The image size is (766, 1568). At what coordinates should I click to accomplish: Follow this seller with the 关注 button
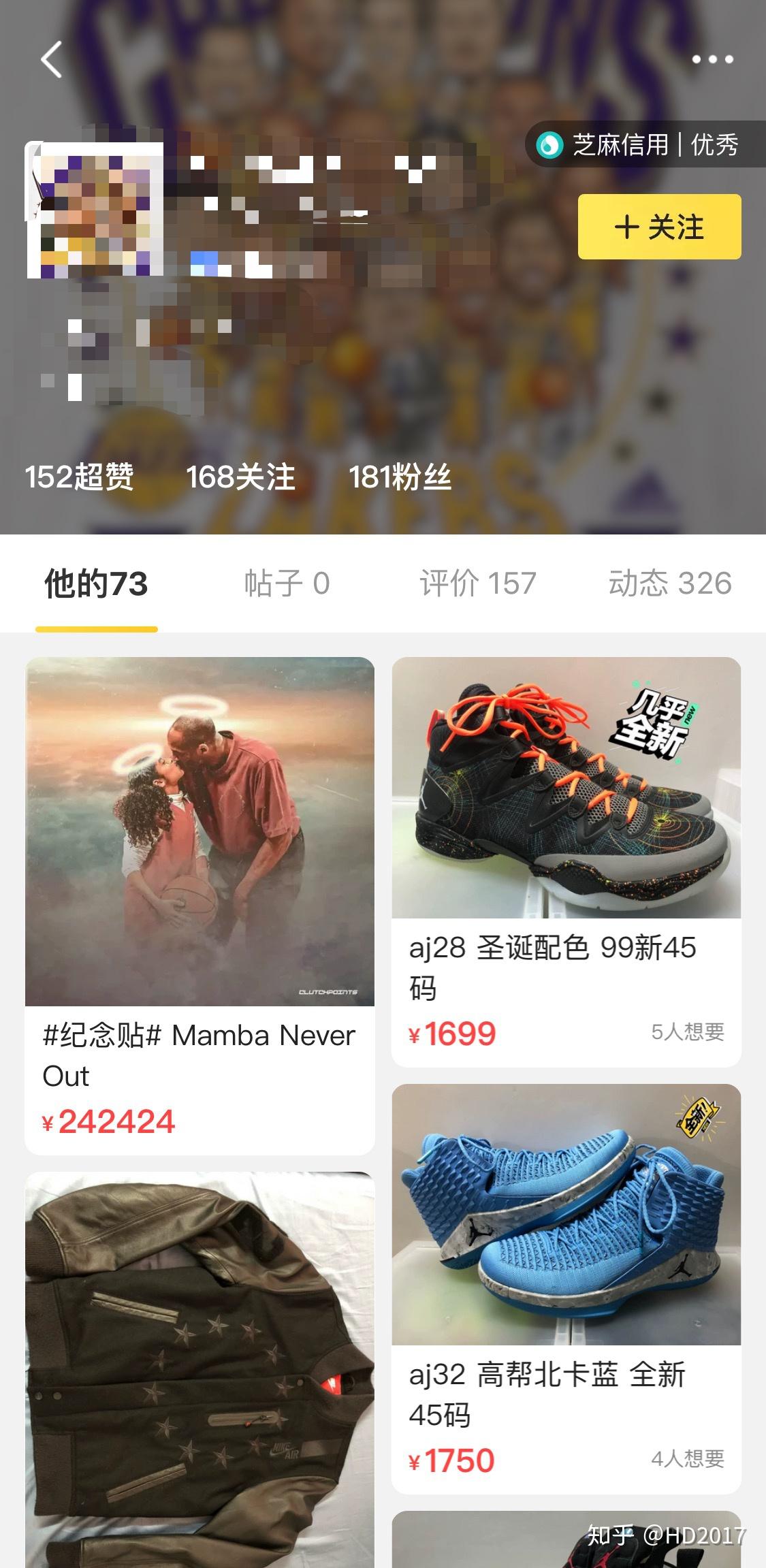click(659, 227)
